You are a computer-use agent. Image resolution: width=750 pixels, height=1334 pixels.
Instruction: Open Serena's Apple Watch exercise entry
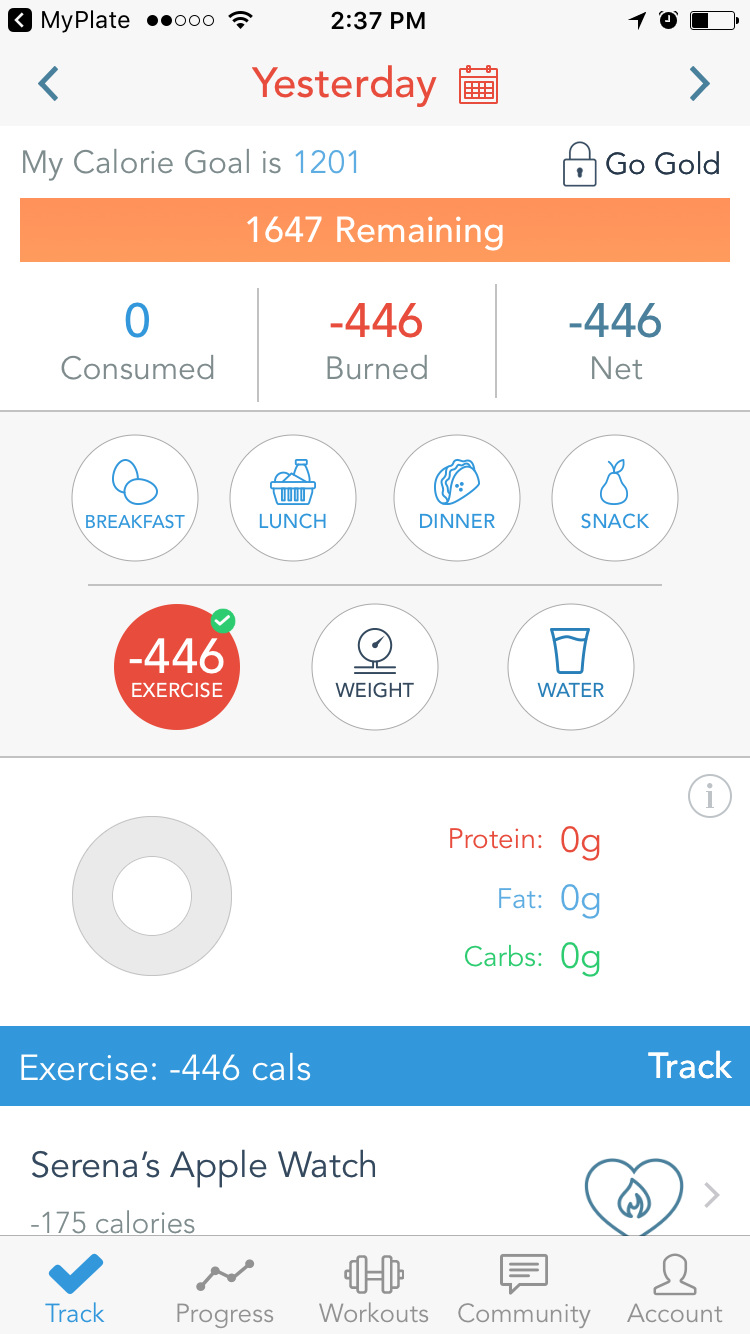pyautogui.click(x=375, y=1185)
